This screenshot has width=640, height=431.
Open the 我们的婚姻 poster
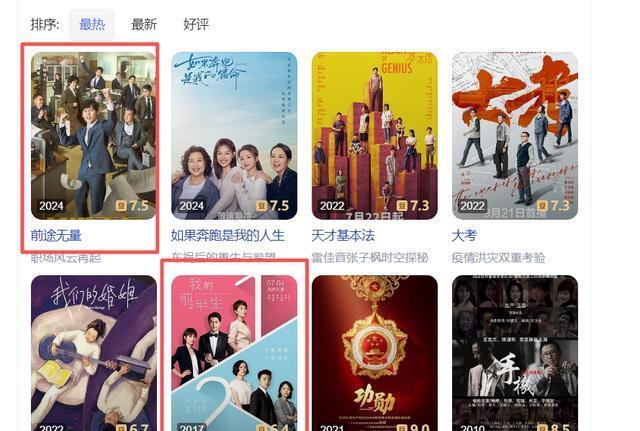(93, 352)
